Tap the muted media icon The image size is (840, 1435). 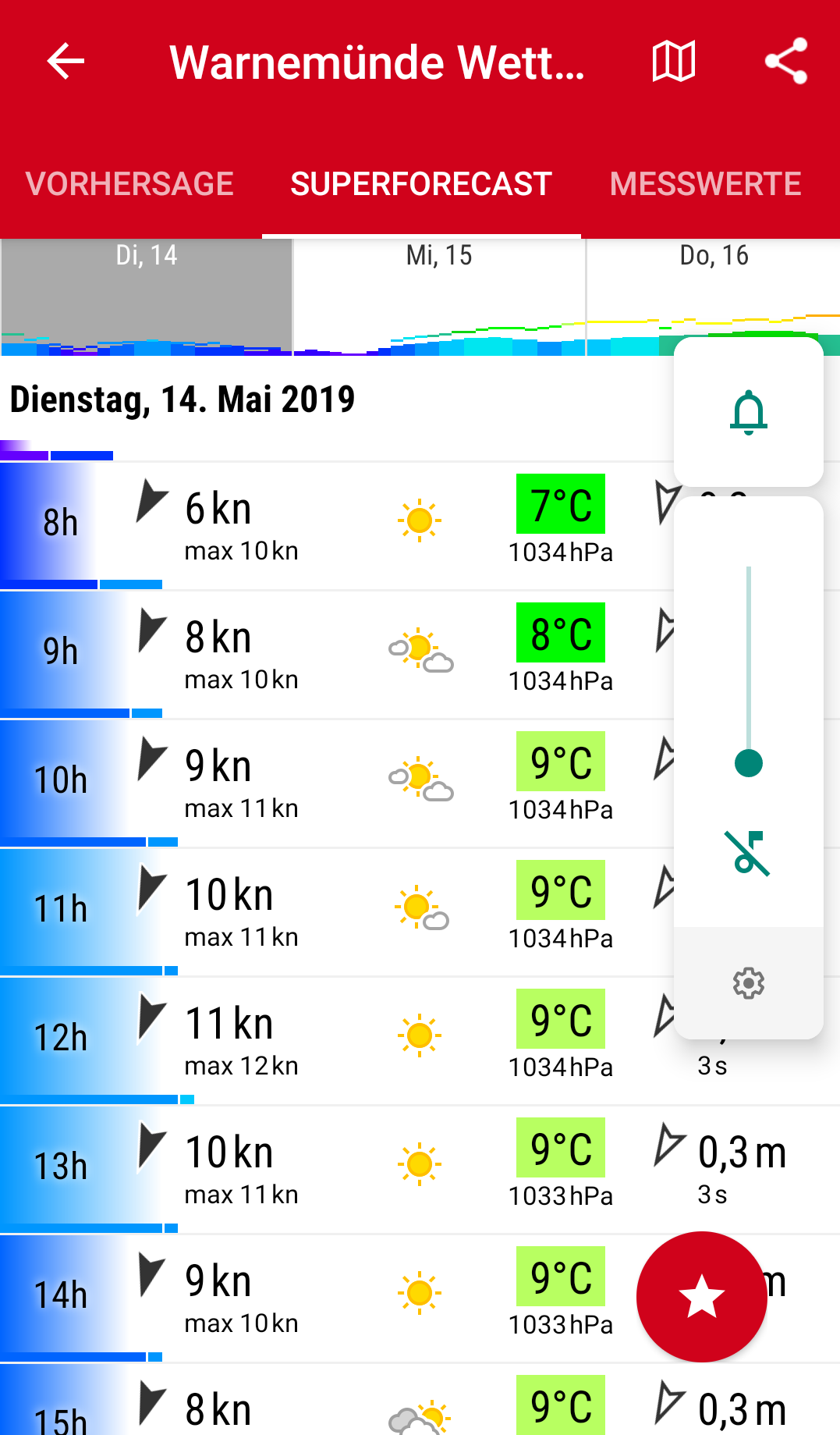[749, 853]
